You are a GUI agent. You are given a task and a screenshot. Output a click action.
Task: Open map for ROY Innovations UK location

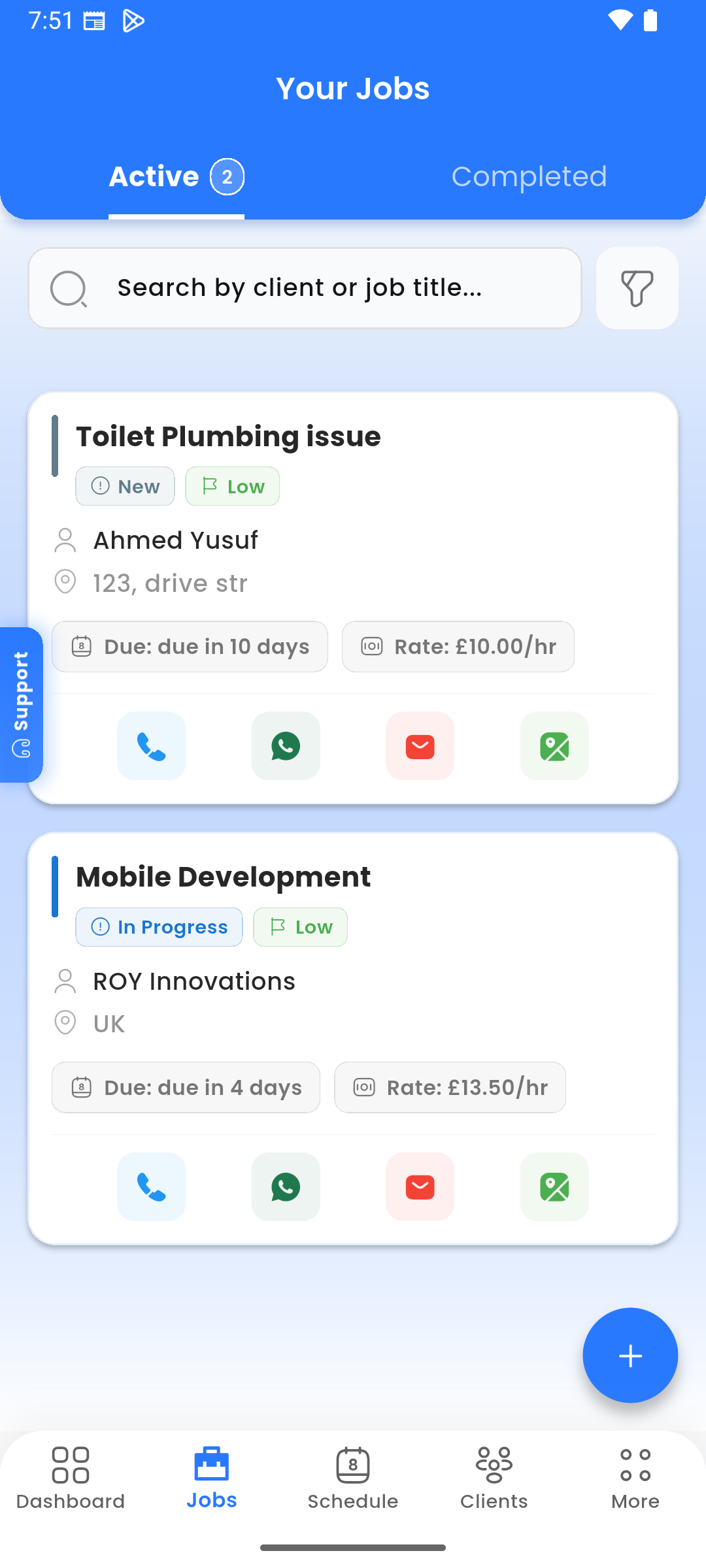click(x=554, y=1186)
